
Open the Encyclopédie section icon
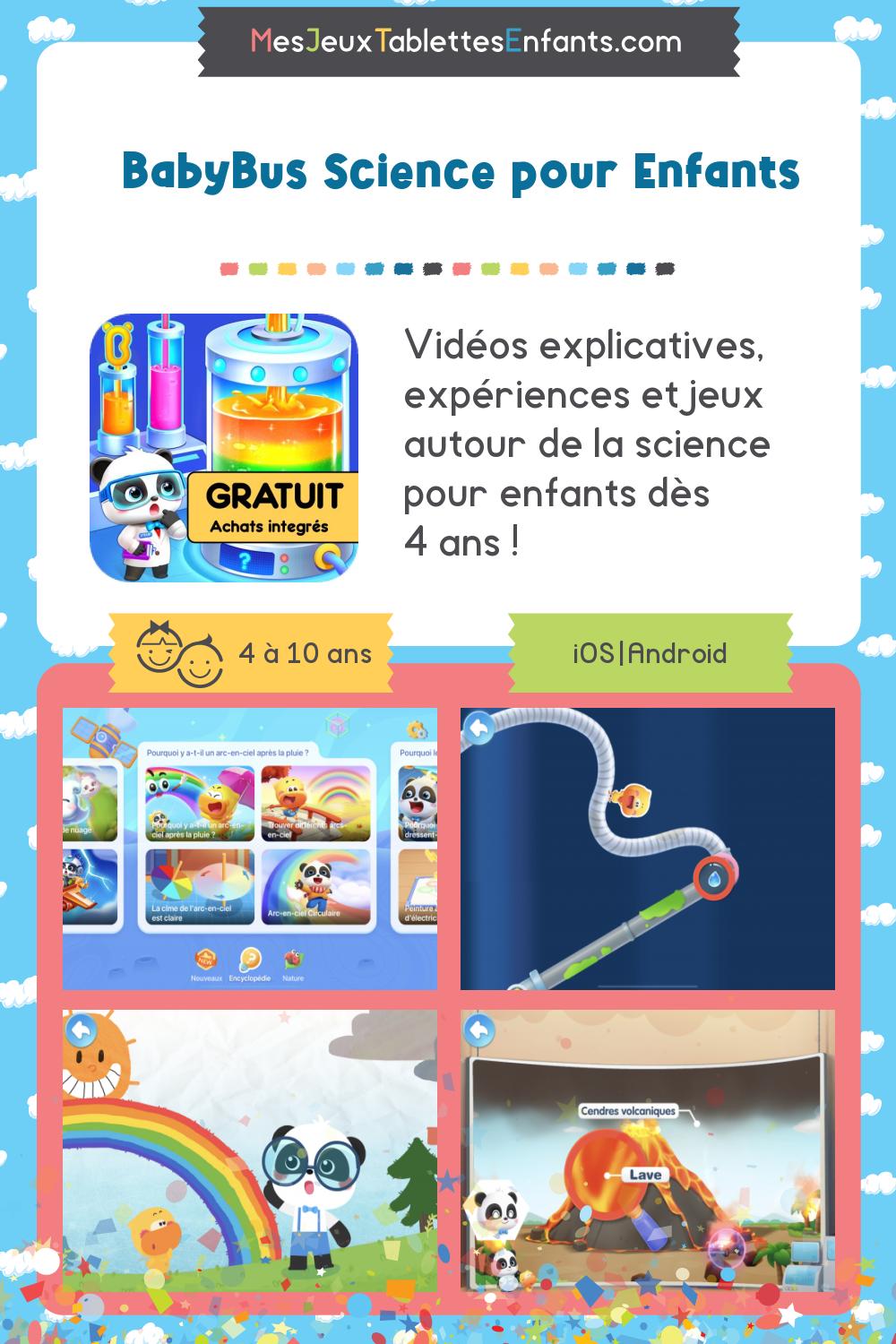pos(250,960)
